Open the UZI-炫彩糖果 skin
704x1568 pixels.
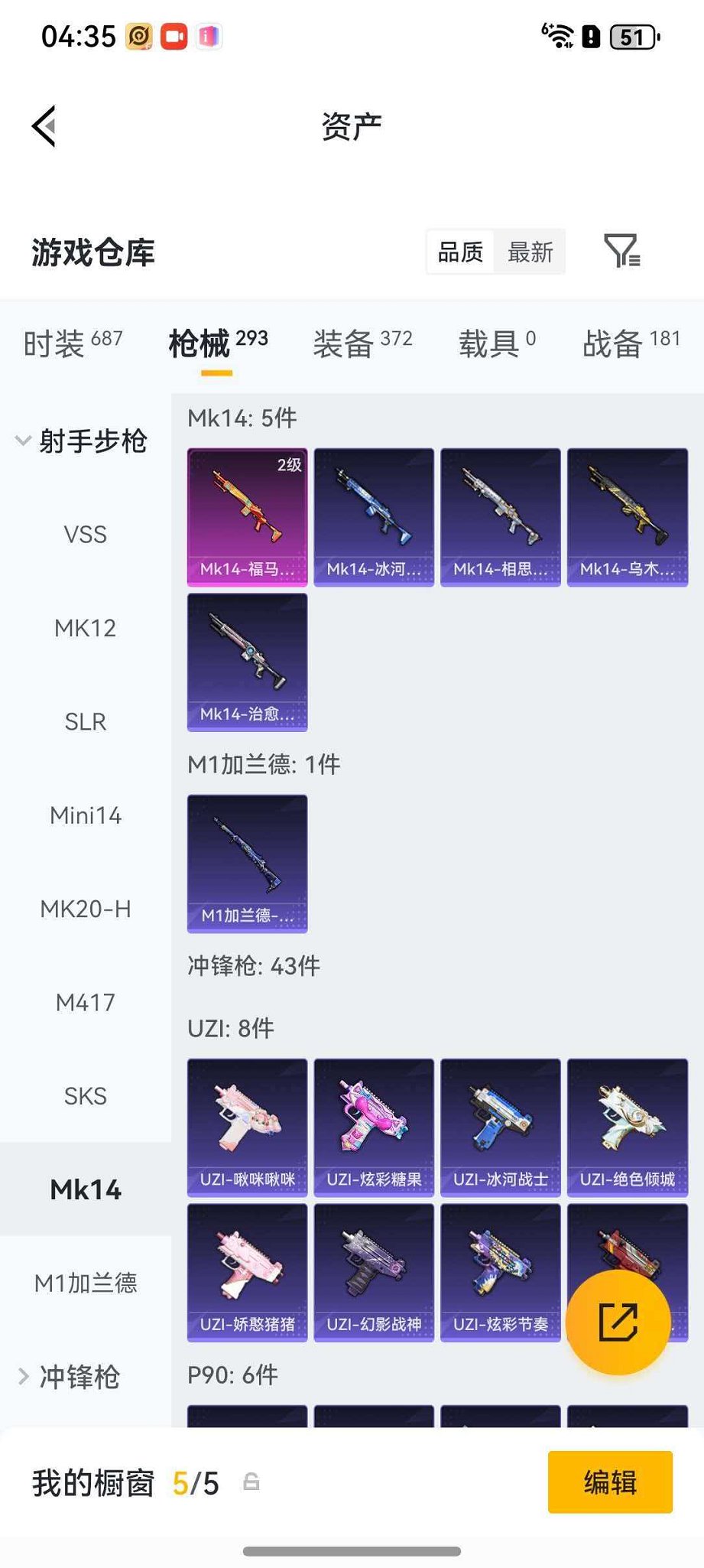[x=374, y=1127]
